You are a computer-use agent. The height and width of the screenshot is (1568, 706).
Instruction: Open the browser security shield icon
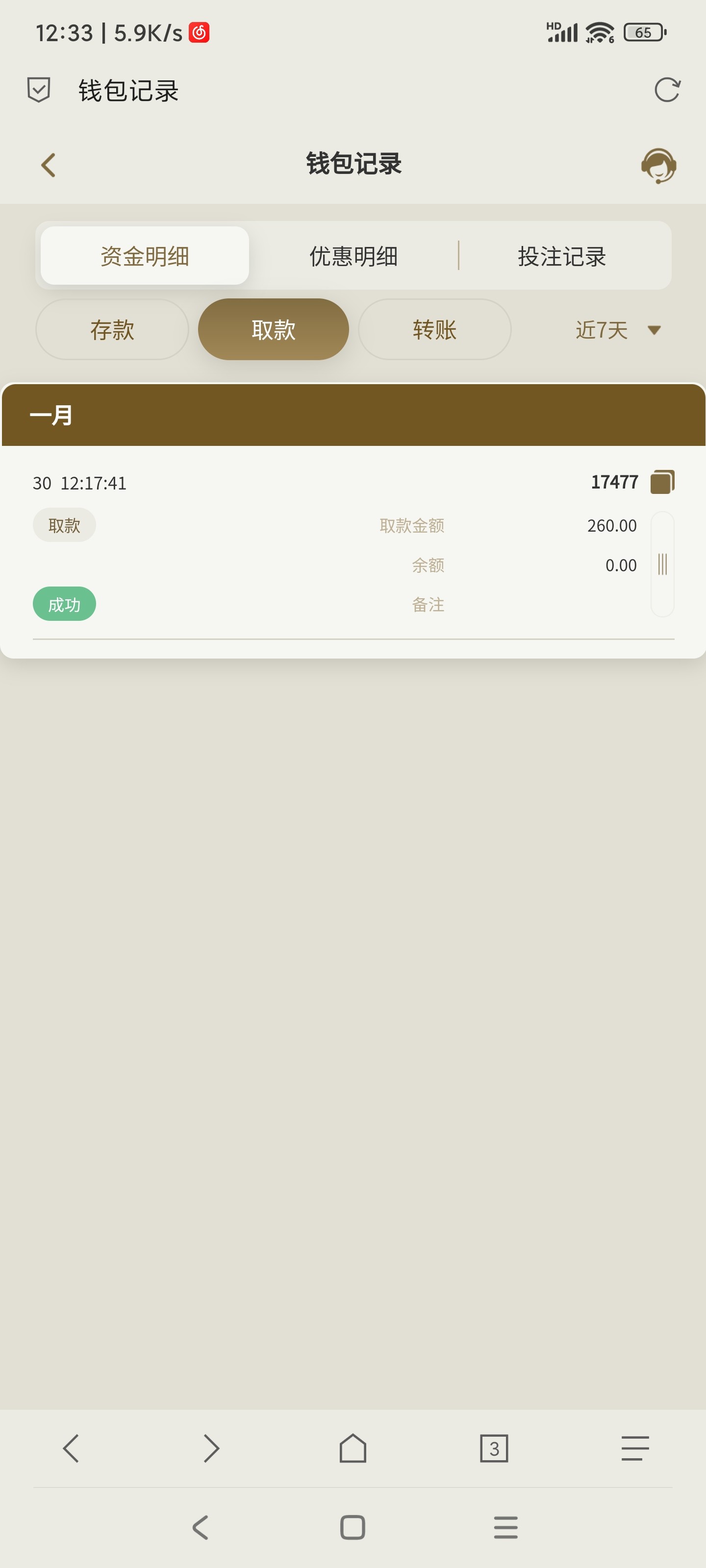(38, 90)
